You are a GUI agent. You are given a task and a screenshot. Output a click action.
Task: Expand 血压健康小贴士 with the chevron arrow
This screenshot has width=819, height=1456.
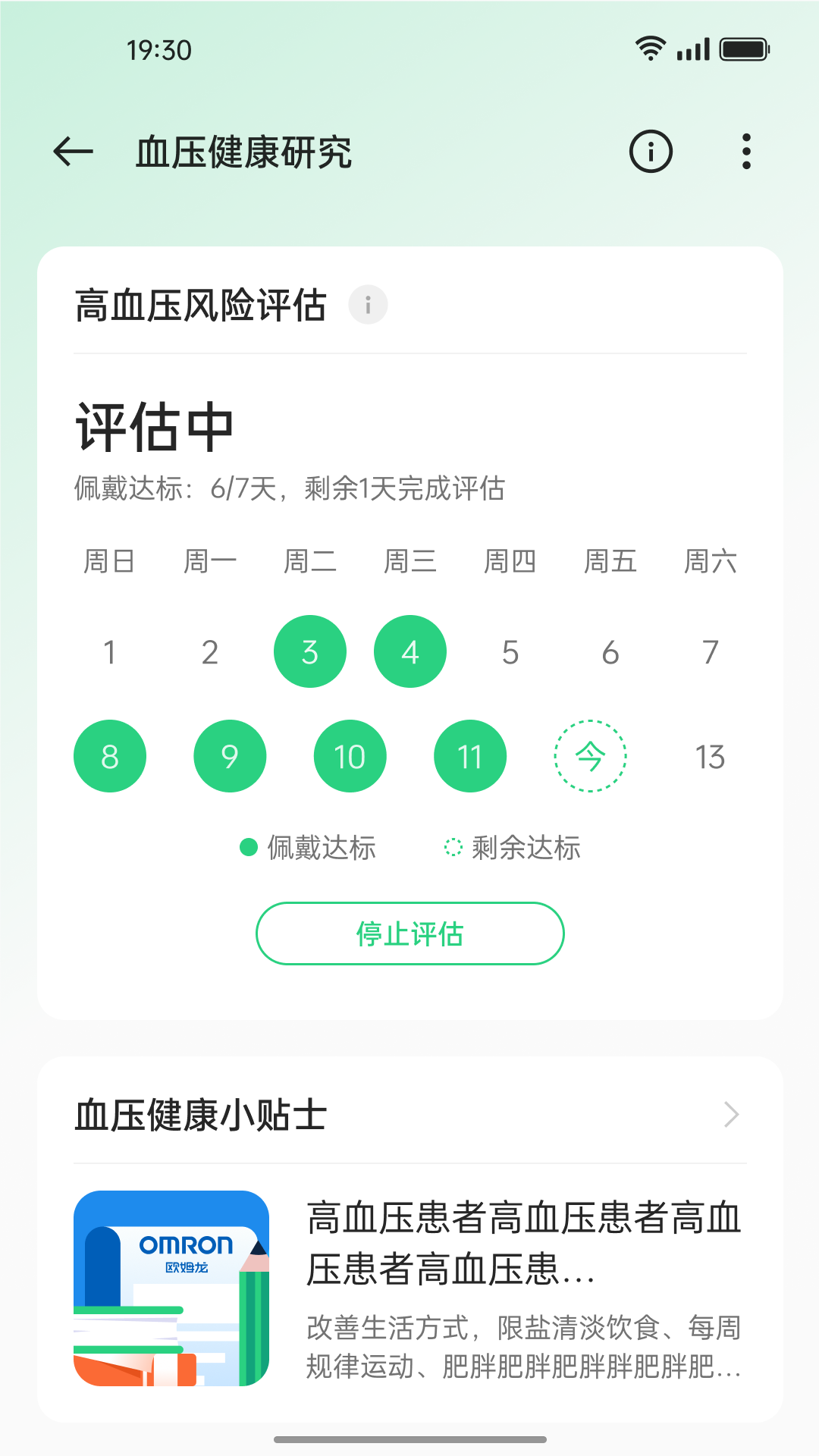(730, 1115)
